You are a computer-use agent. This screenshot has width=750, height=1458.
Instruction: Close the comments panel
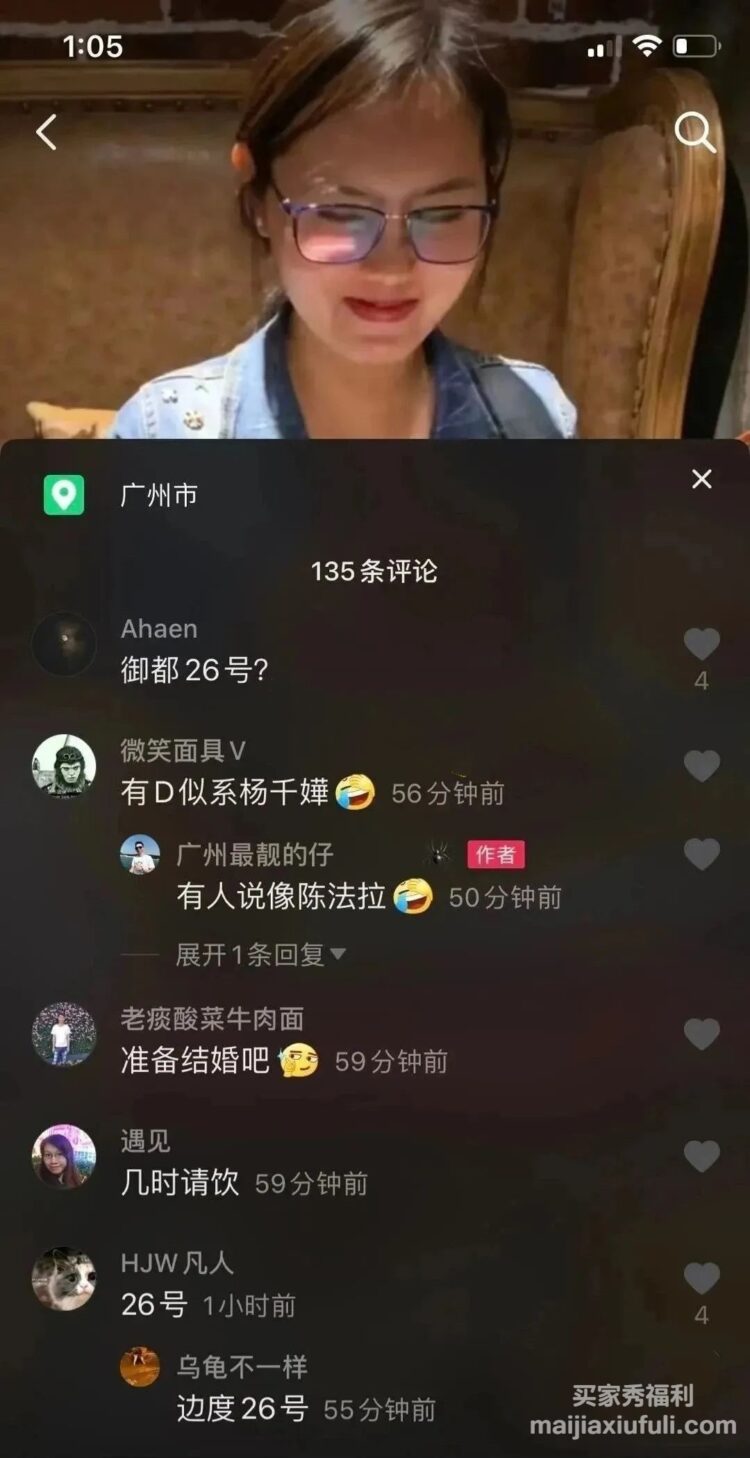click(702, 479)
